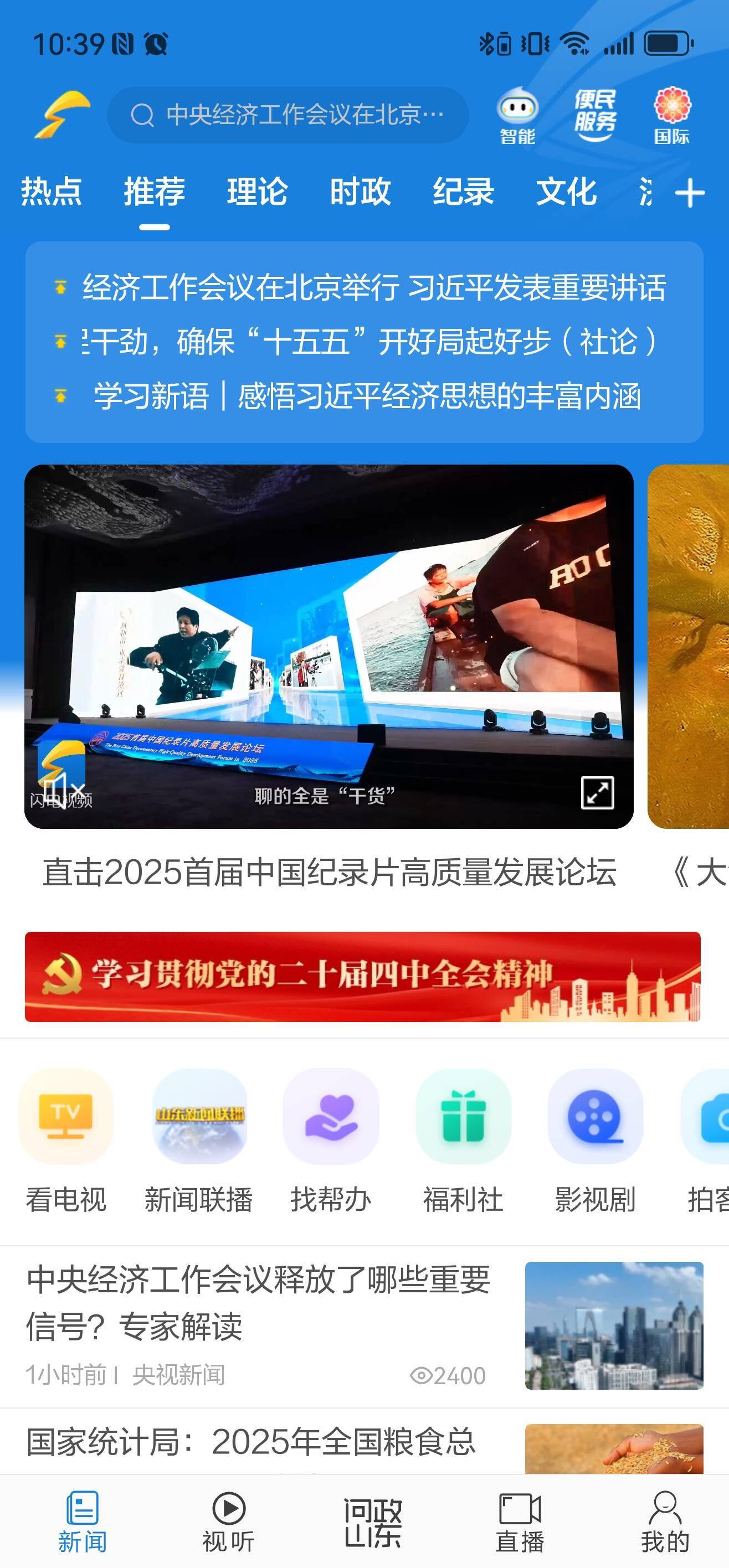Add channels with the plus icon
This screenshot has height=1568, width=729.
point(690,194)
